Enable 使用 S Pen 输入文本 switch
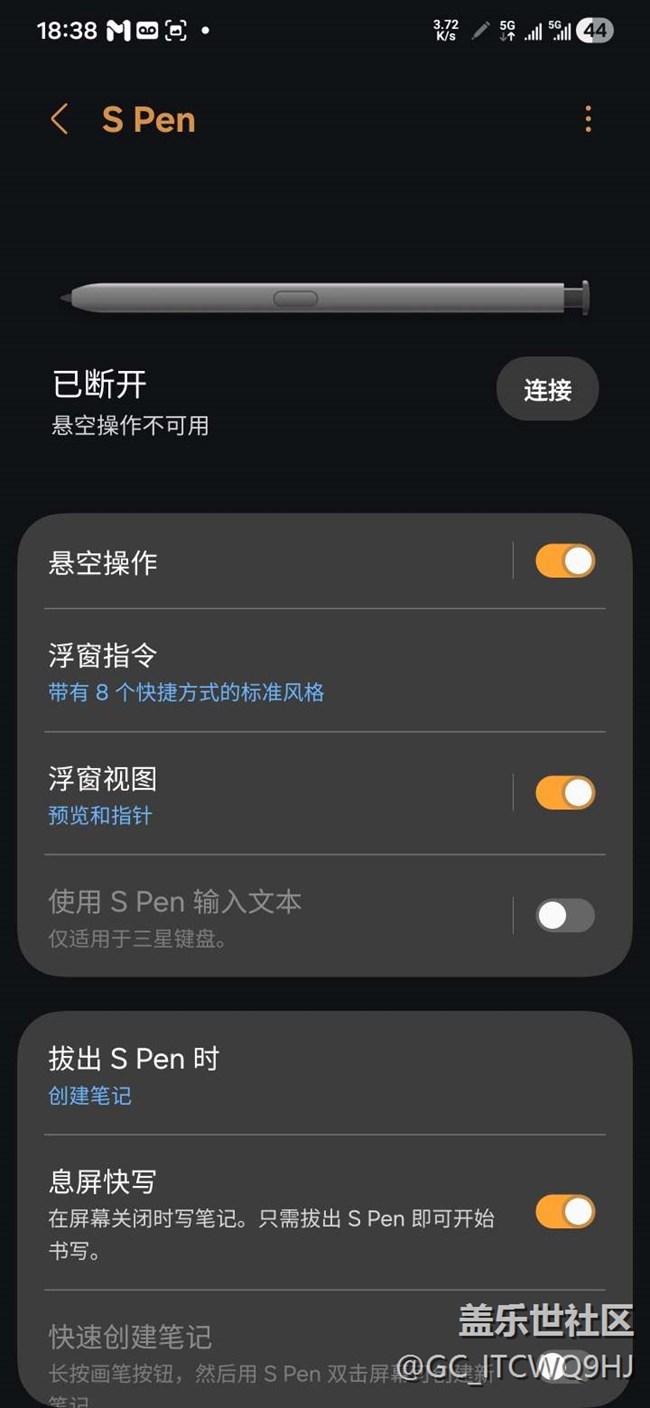This screenshot has width=650, height=1408. pyautogui.click(x=565, y=915)
